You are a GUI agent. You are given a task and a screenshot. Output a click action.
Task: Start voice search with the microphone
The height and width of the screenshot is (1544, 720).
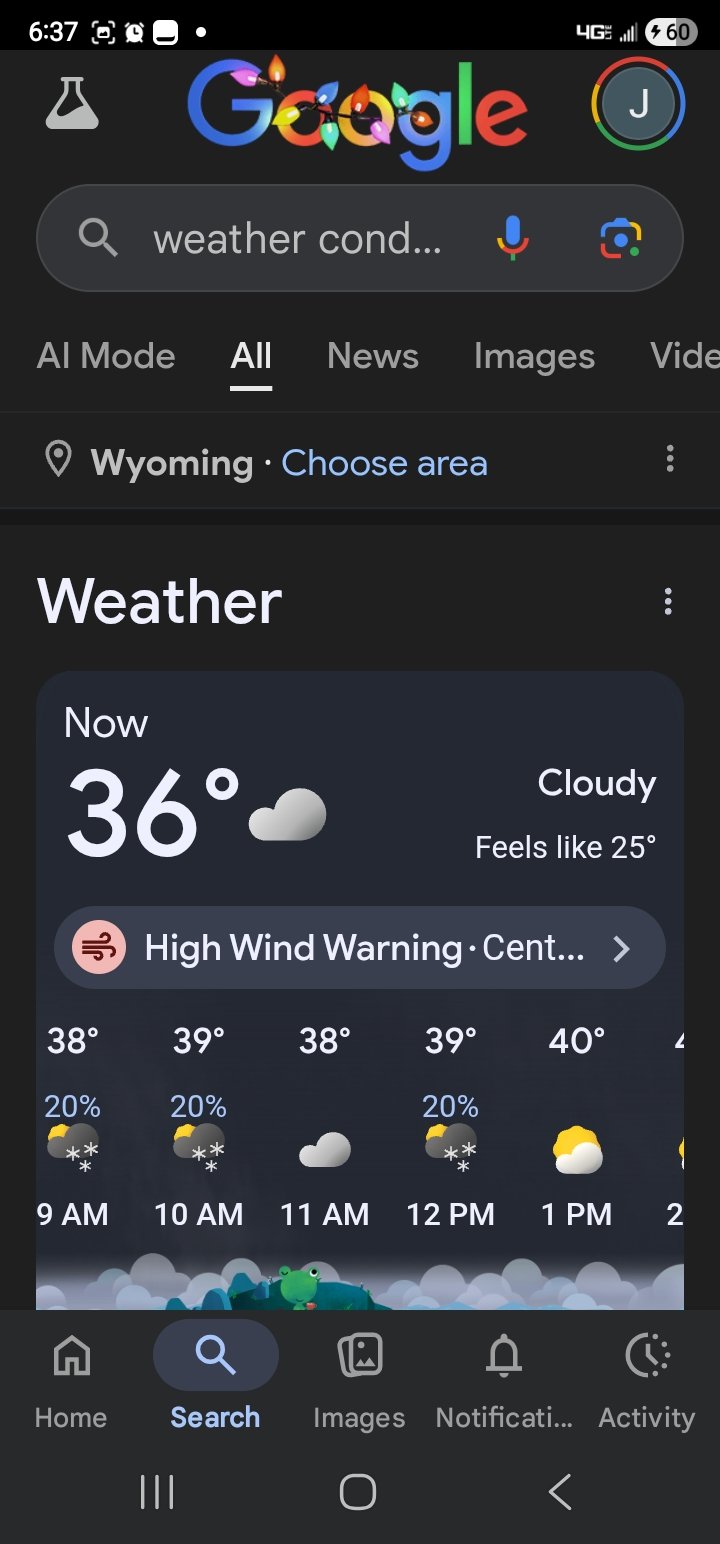click(x=512, y=238)
